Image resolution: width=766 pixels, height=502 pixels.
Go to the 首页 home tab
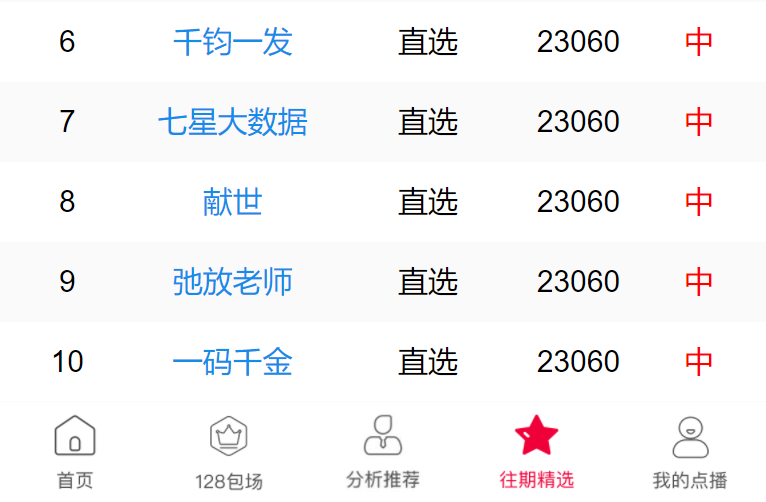tap(75, 452)
